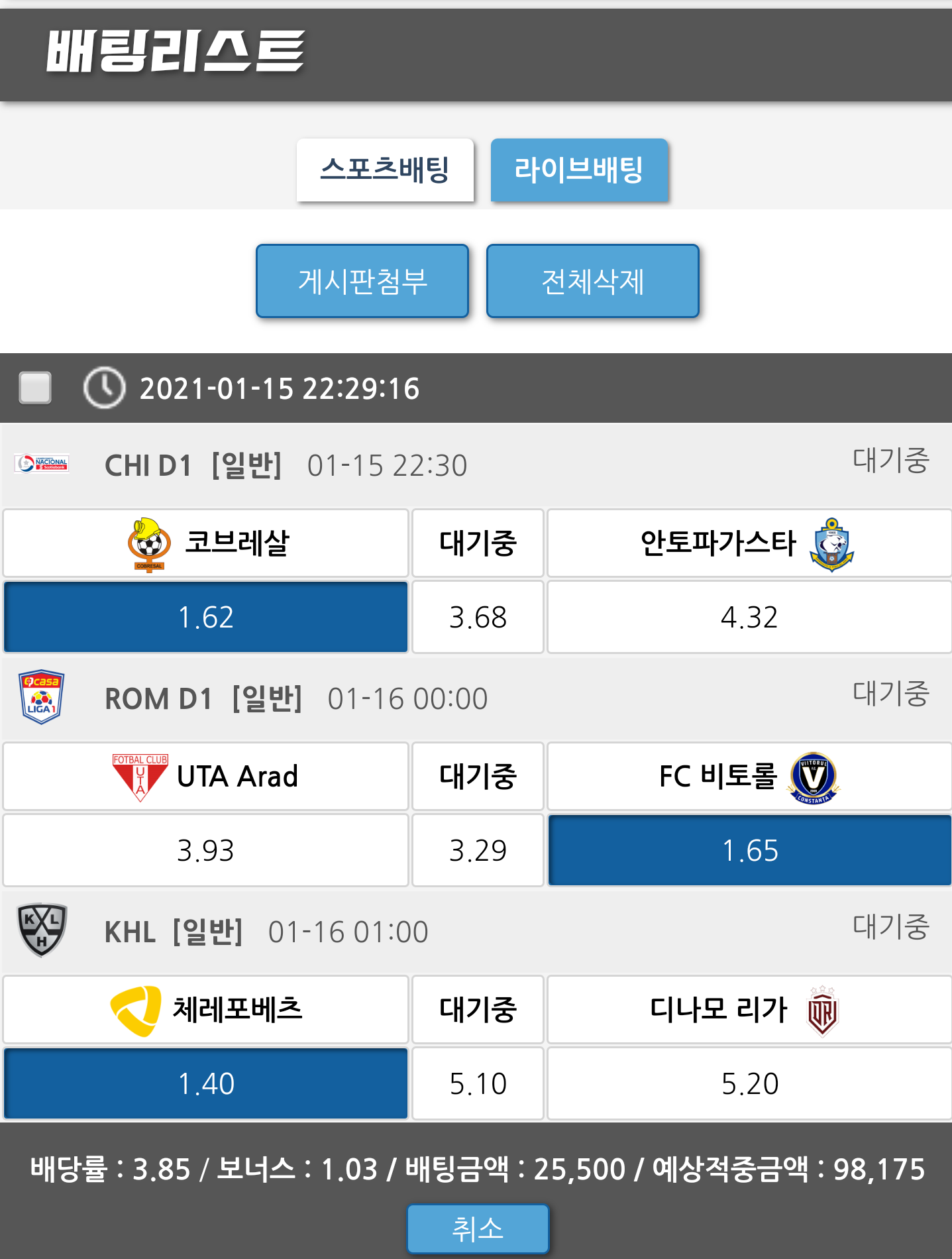Tap the 게시판첨부 button
Image resolution: width=952 pixels, height=1259 pixels.
[362, 281]
